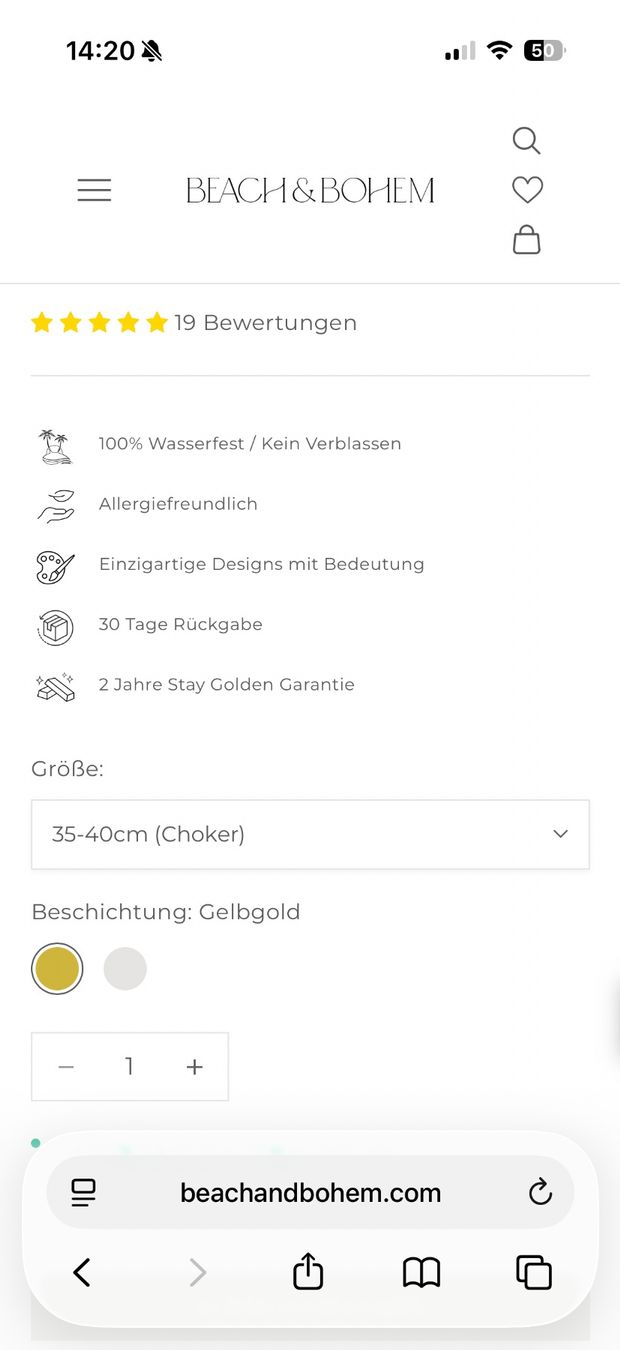This screenshot has width=620, height=1350.
Task: Open the shopping bag
Action: [526, 240]
